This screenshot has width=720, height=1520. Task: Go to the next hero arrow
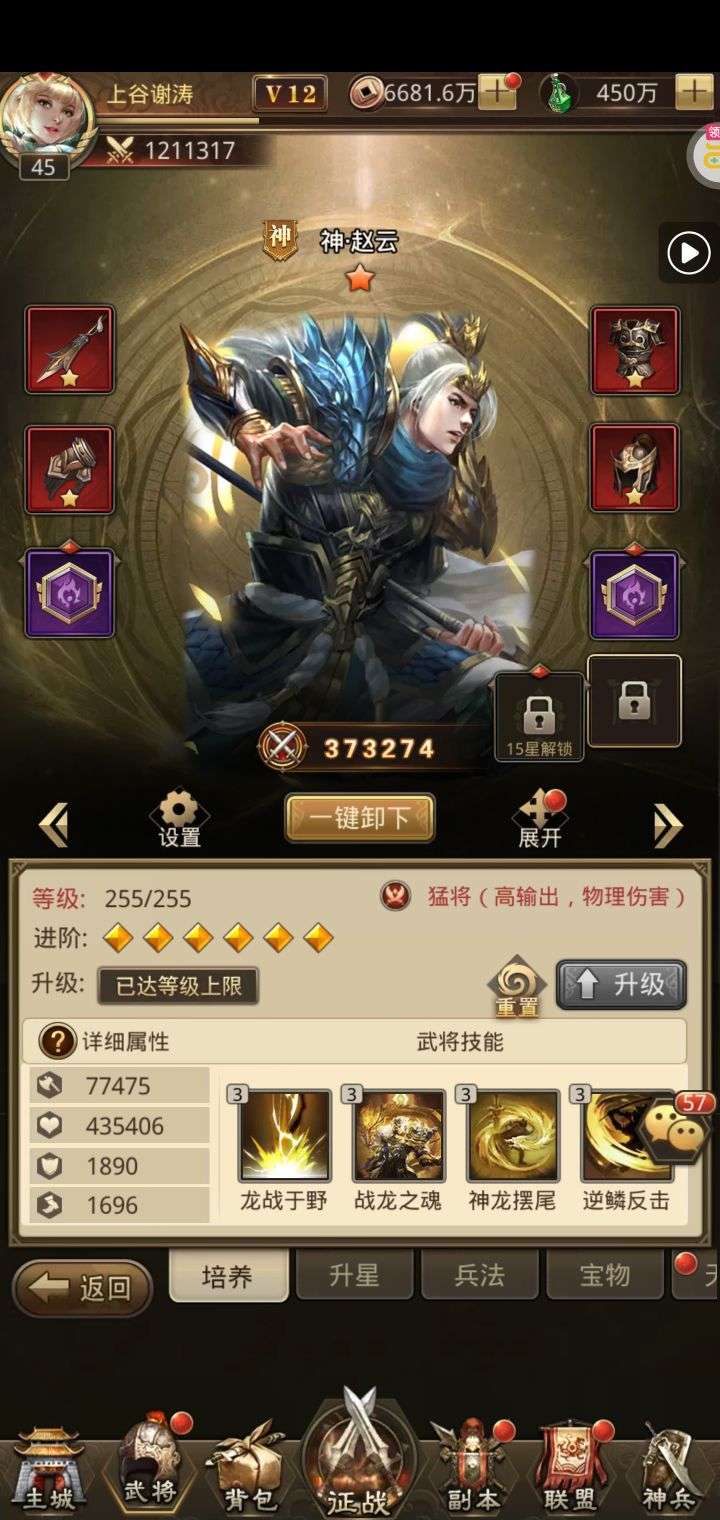(667, 825)
